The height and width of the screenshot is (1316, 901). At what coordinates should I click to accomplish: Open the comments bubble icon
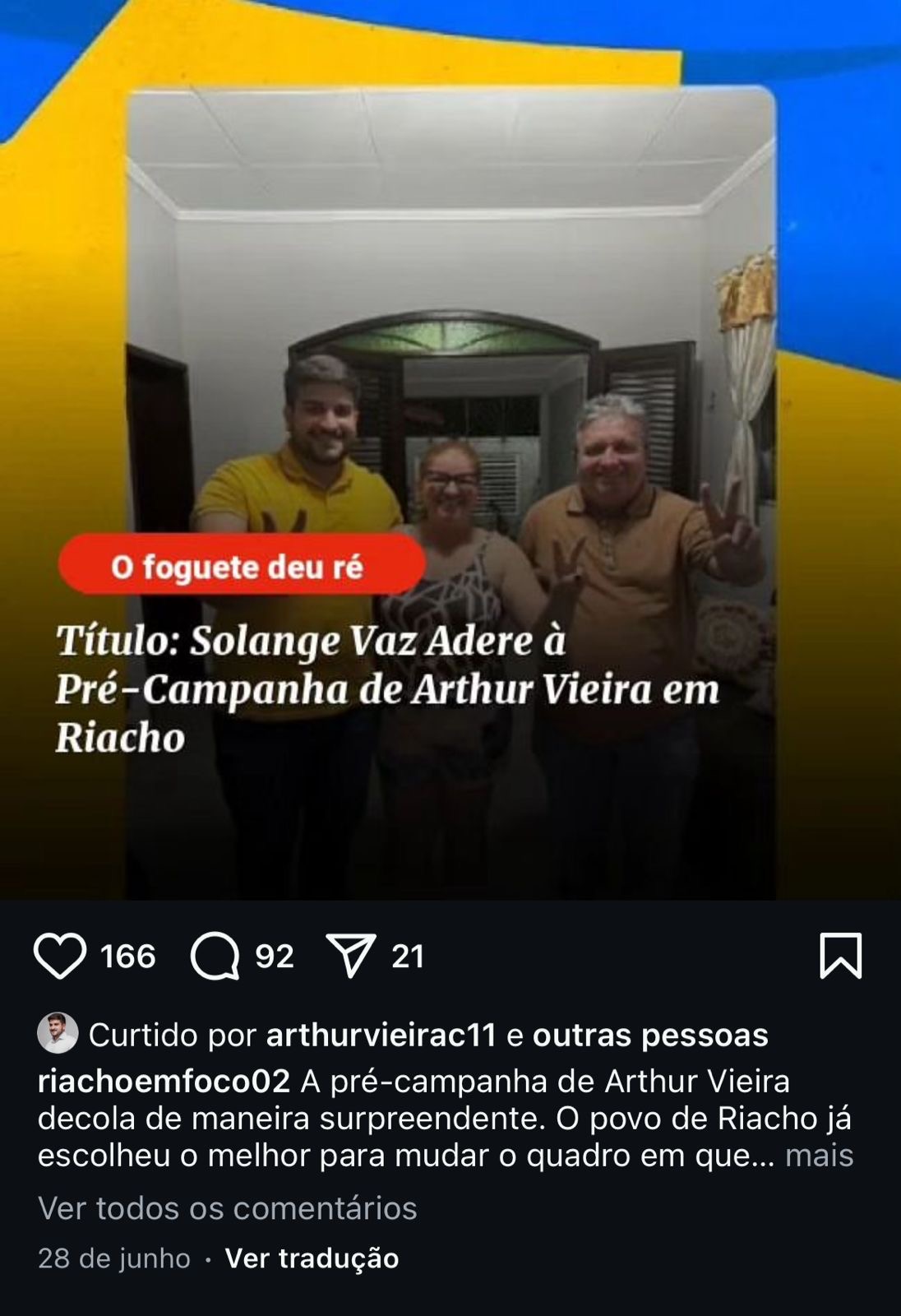(215, 956)
